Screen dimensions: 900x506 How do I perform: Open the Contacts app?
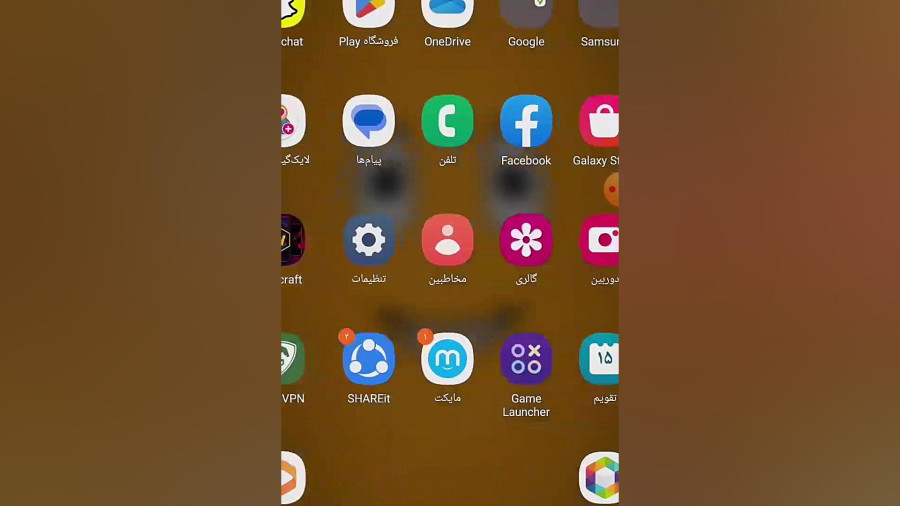[x=447, y=240]
